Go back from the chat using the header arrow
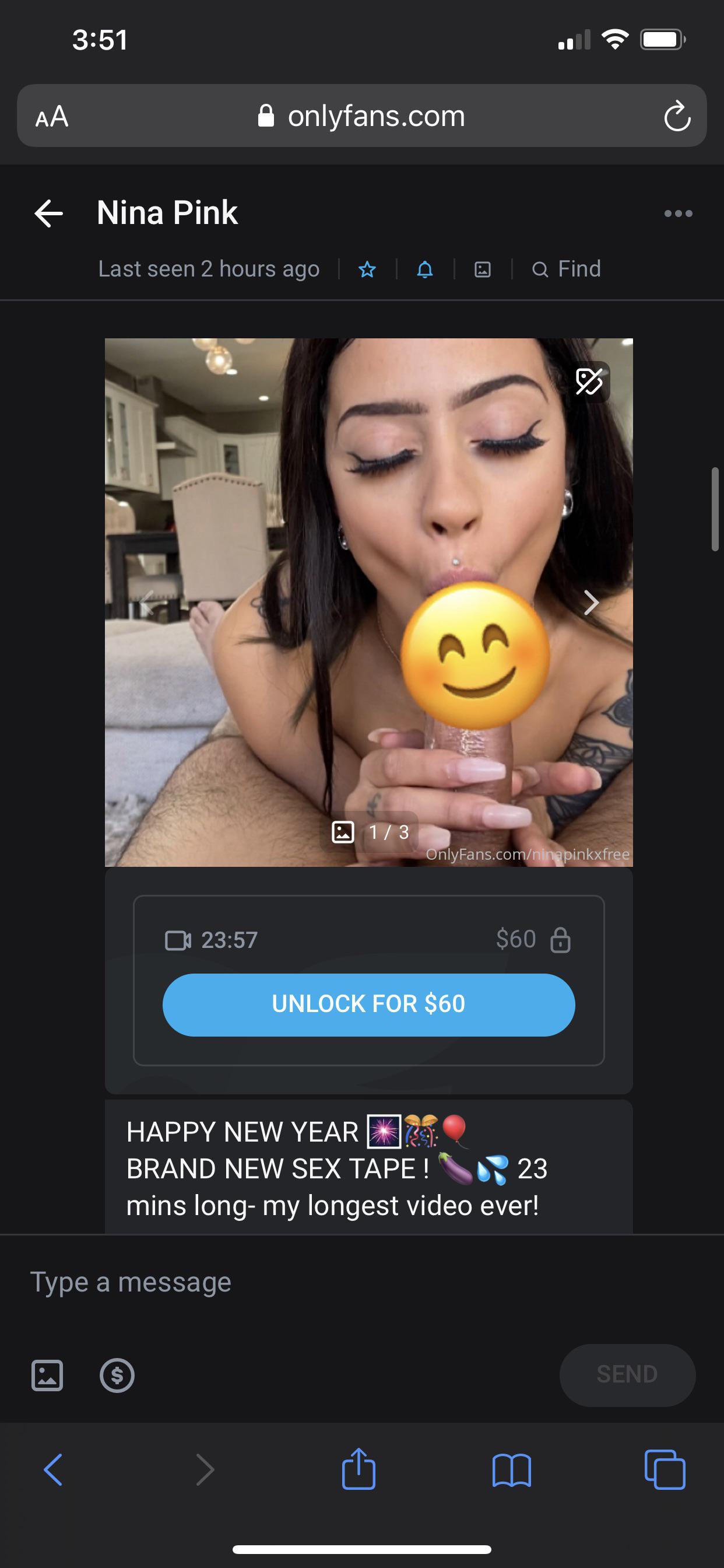The height and width of the screenshot is (1568, 724). (48, 213)
